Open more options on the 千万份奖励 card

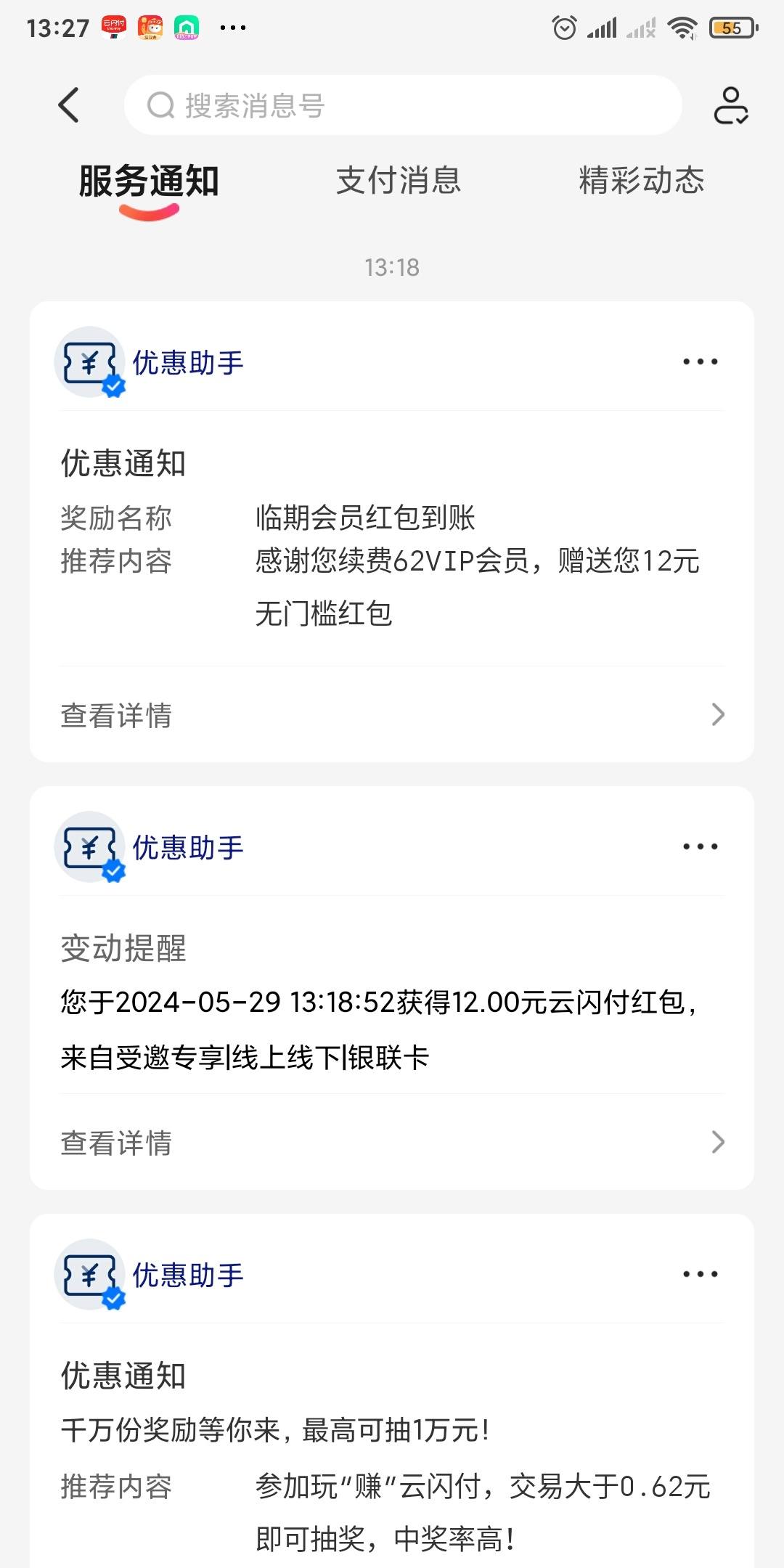click(x=700, y=1274)
